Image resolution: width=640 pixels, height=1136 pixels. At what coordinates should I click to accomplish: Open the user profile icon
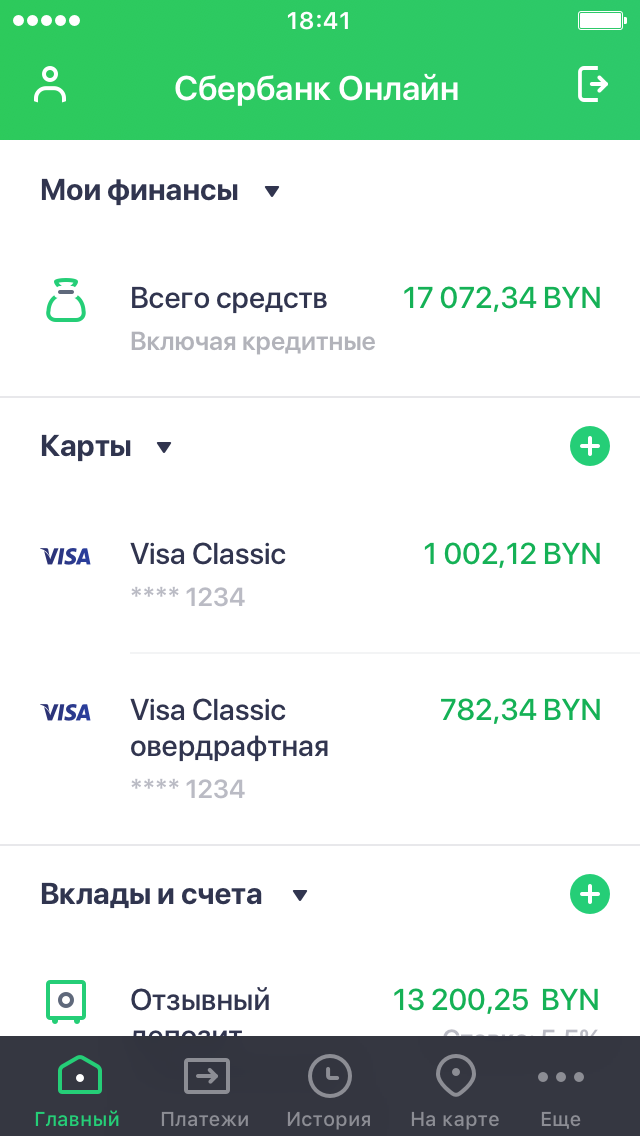49,86
